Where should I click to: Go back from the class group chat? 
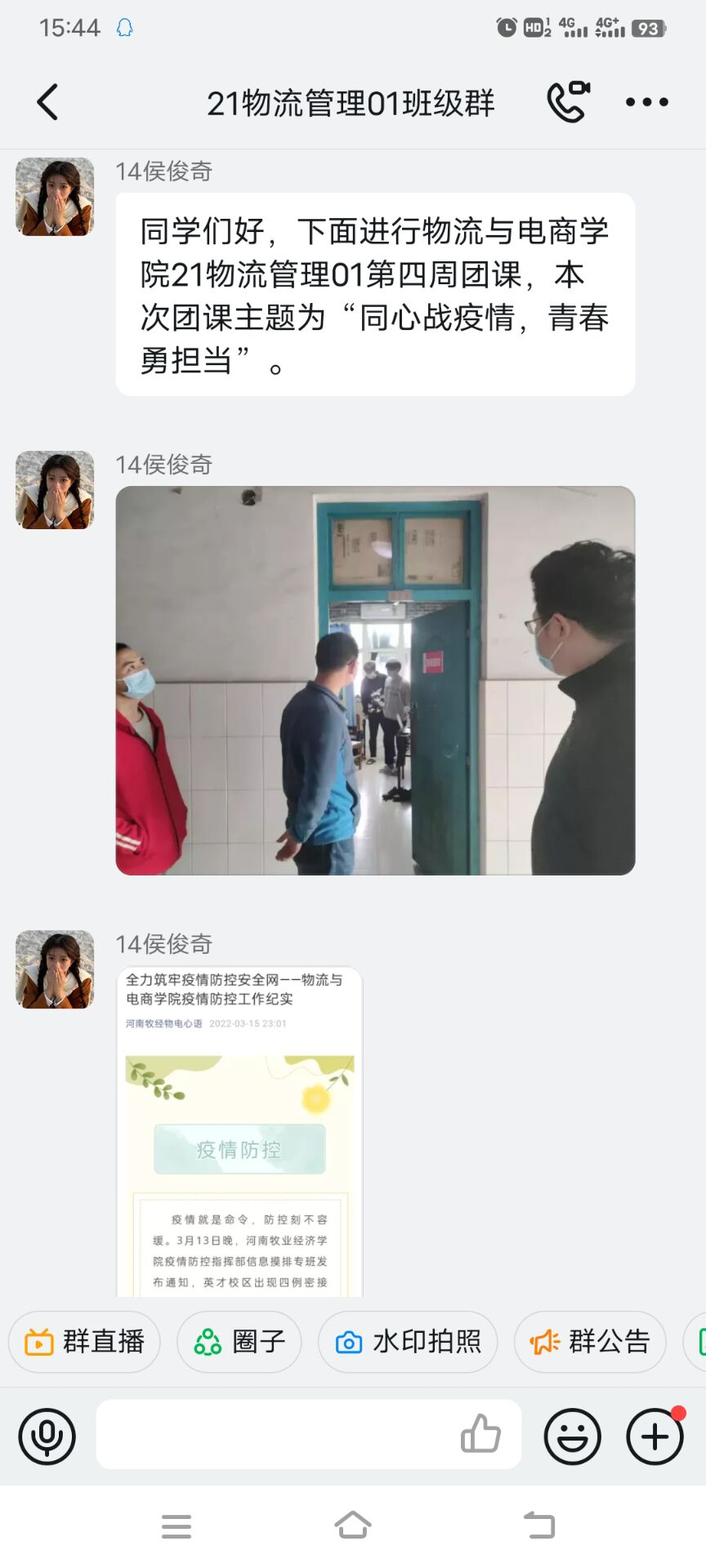(x=48, y=102)
